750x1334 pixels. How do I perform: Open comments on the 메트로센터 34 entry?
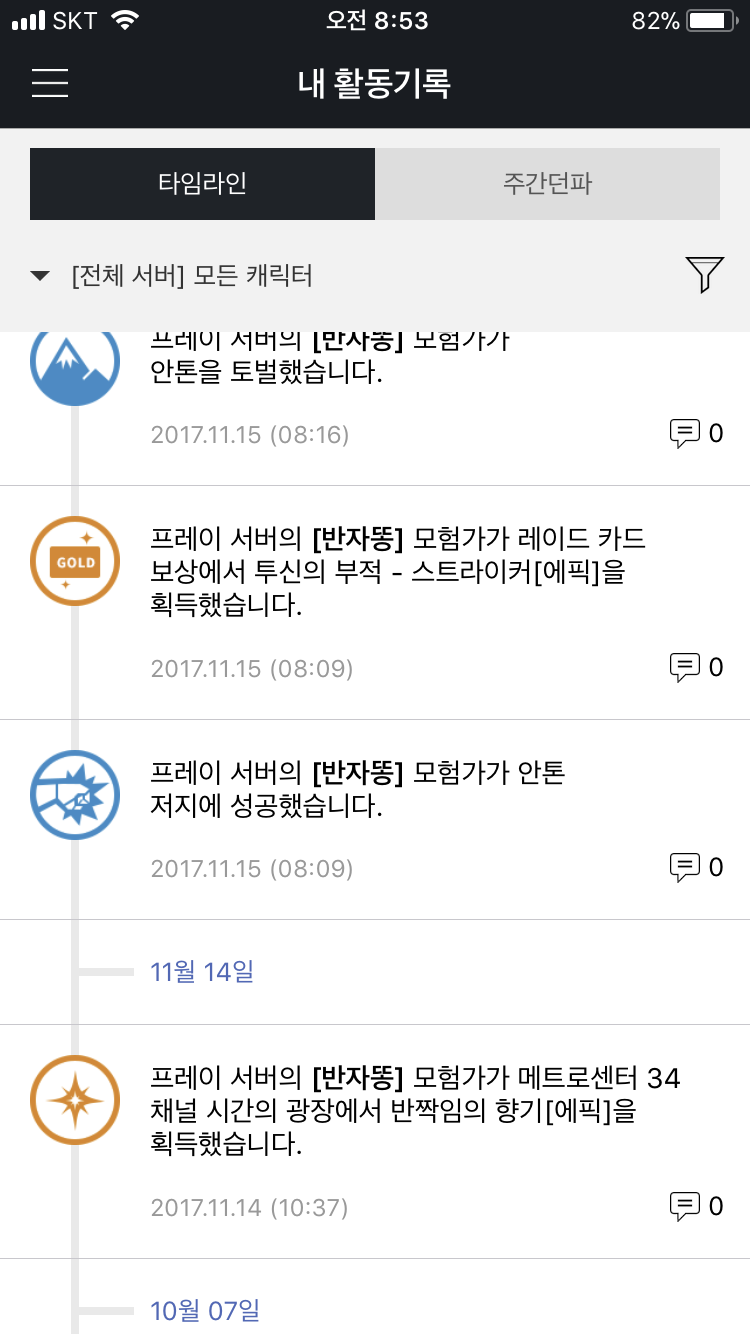click(695, 1206)
